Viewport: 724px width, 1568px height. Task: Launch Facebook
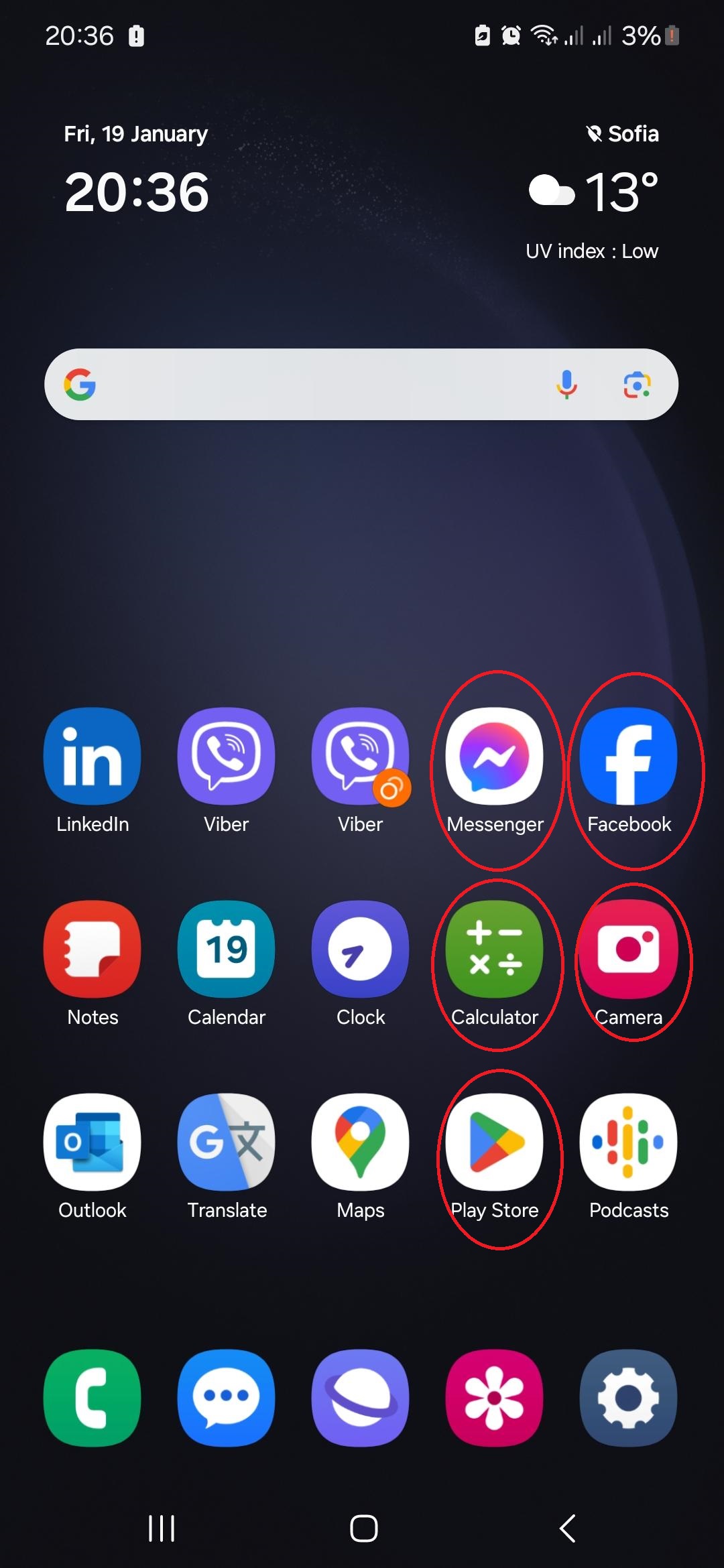(x=629, y=756)
